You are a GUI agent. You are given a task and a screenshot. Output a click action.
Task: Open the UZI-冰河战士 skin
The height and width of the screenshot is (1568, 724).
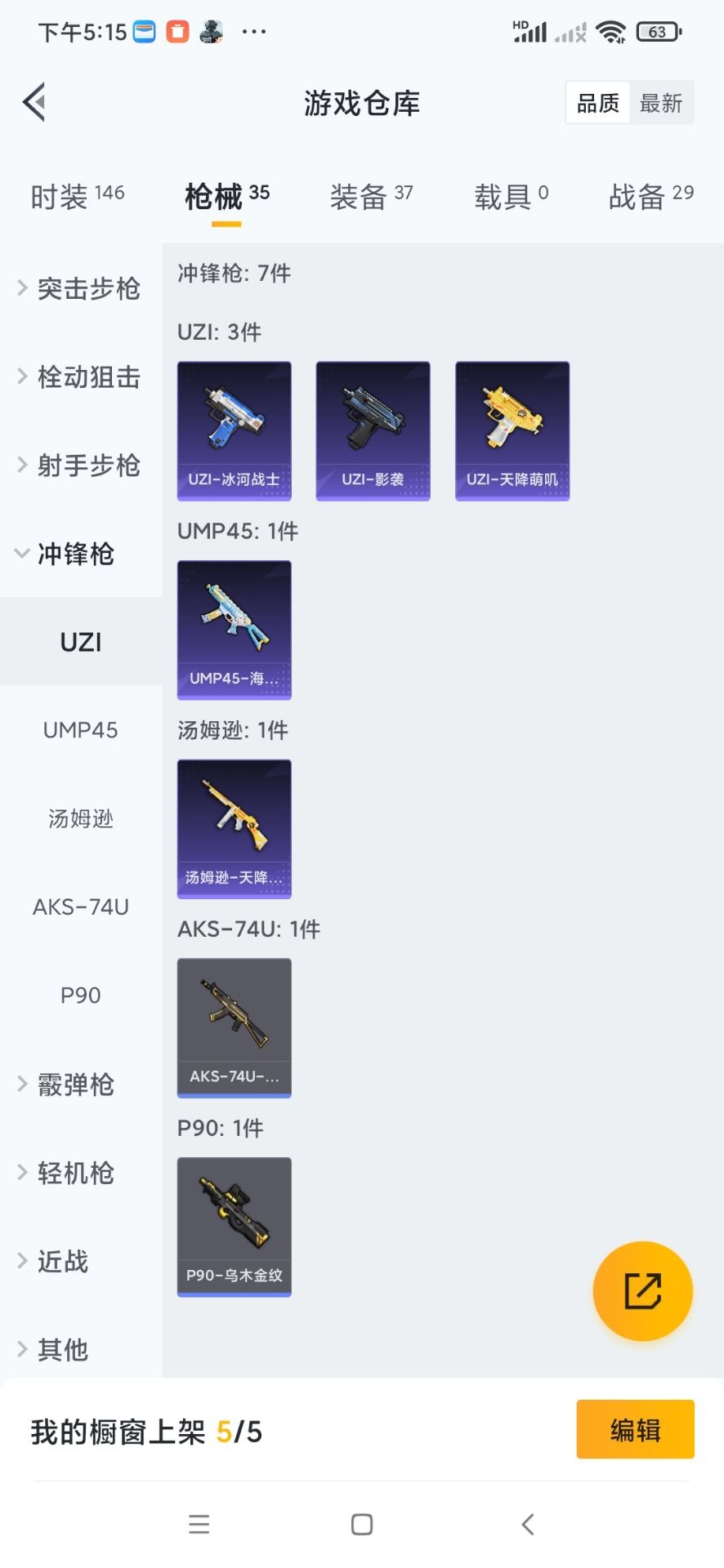(235, 430)
